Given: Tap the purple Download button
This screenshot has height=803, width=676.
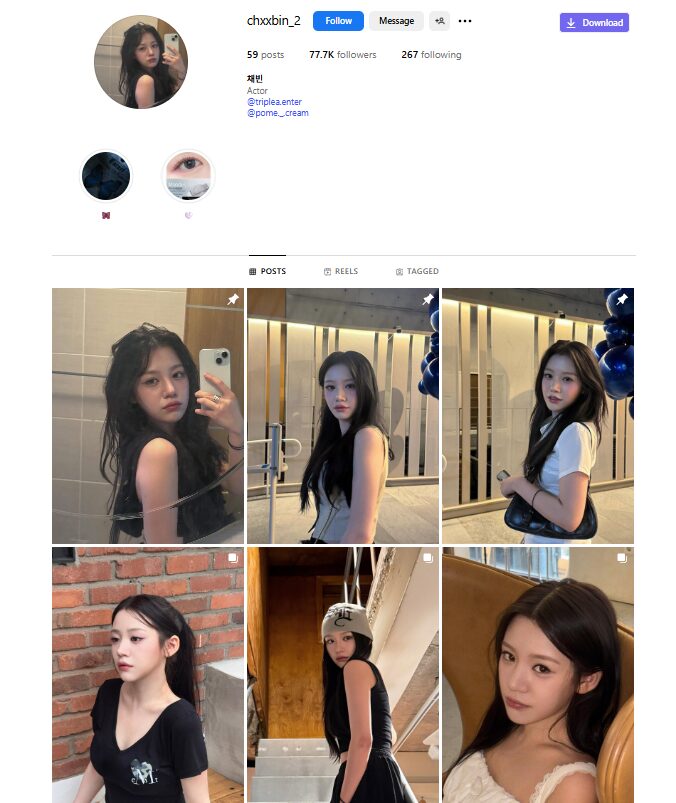Looking at the screenshot, I should pyautogui.click(x=594, y=22).
